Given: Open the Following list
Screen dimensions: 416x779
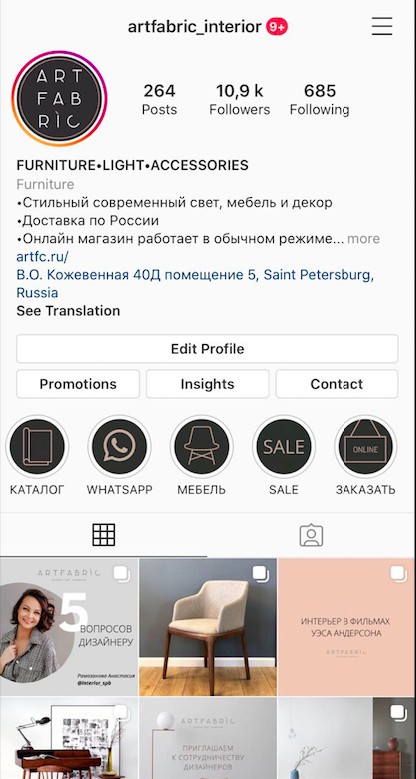Looking at the screenshot, I should 320,99.
